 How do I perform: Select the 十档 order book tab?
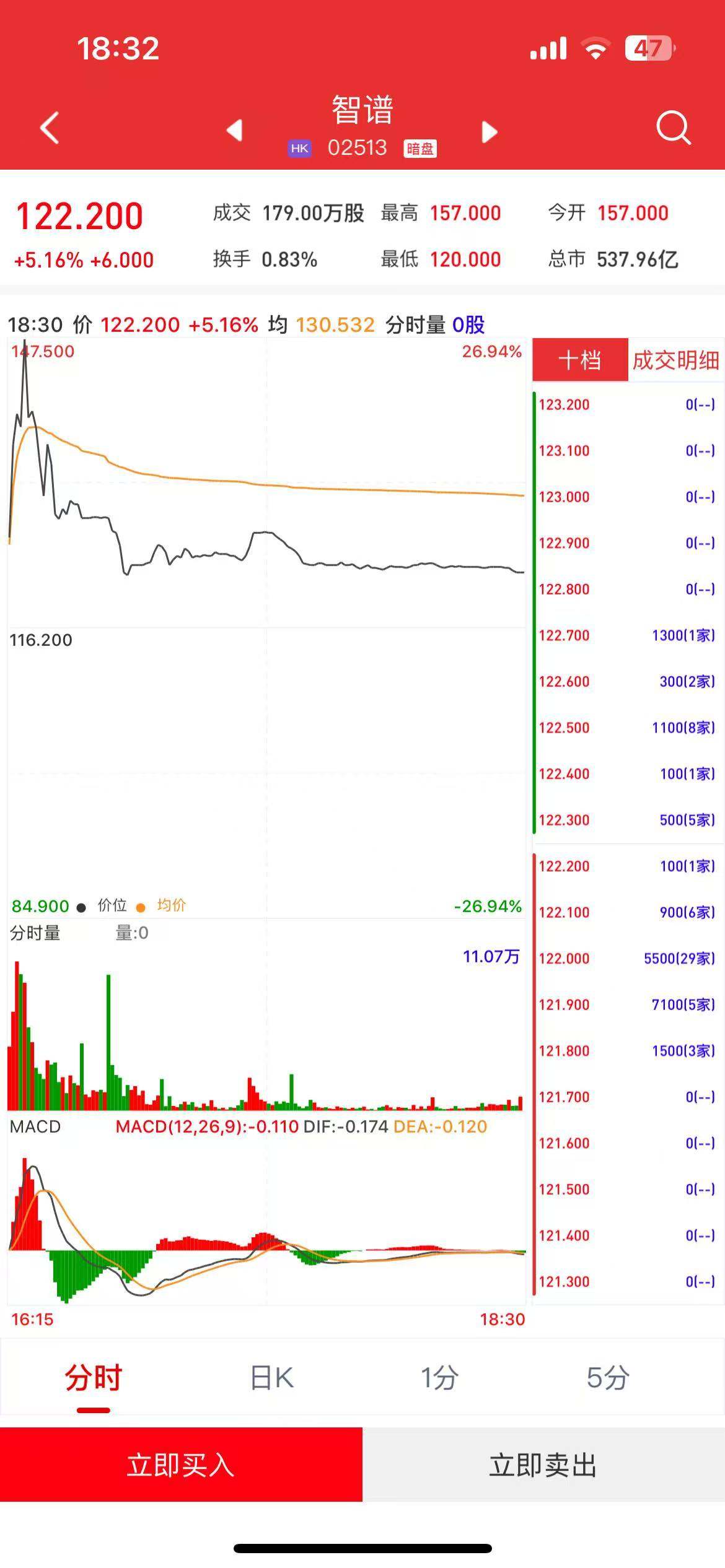click(x=580, y=360)
